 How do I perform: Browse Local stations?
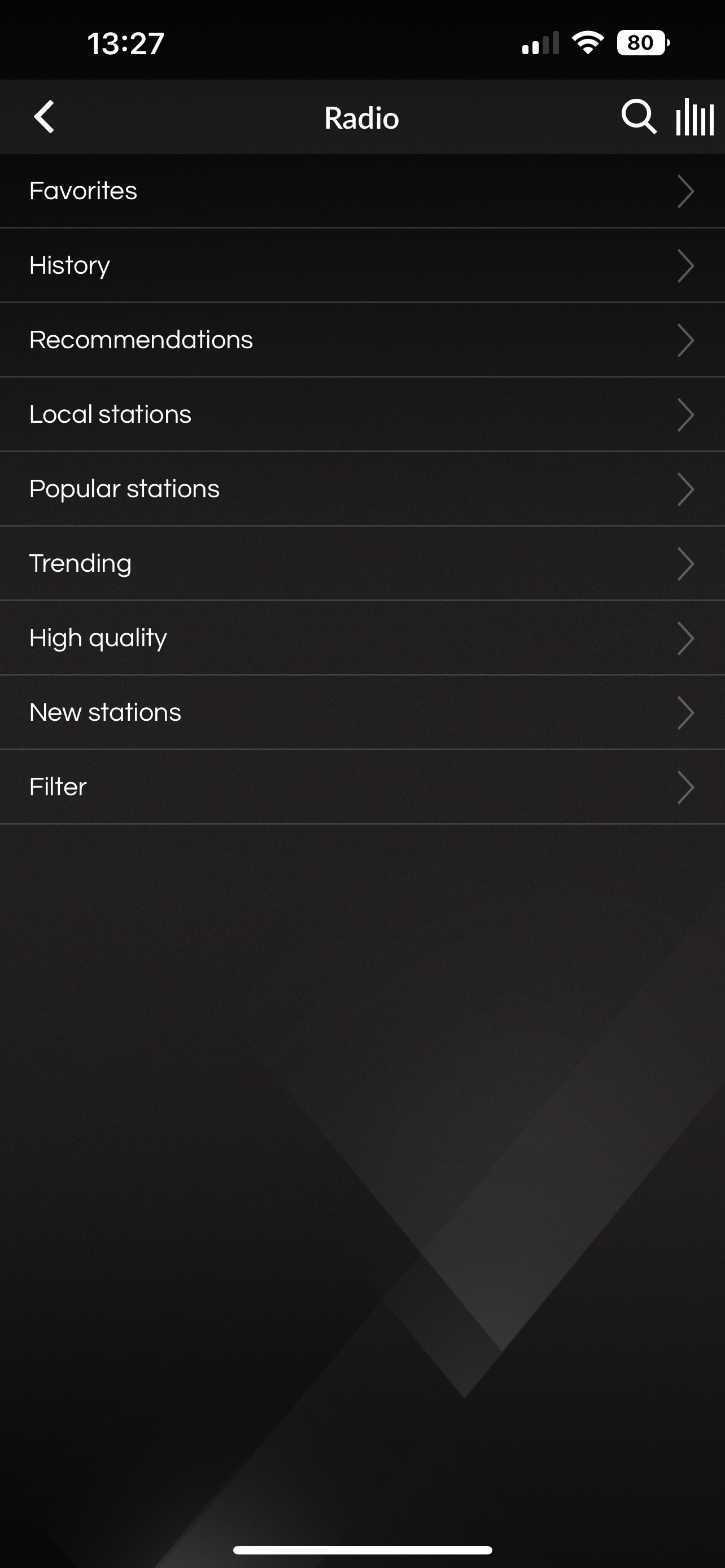(362, 414)
